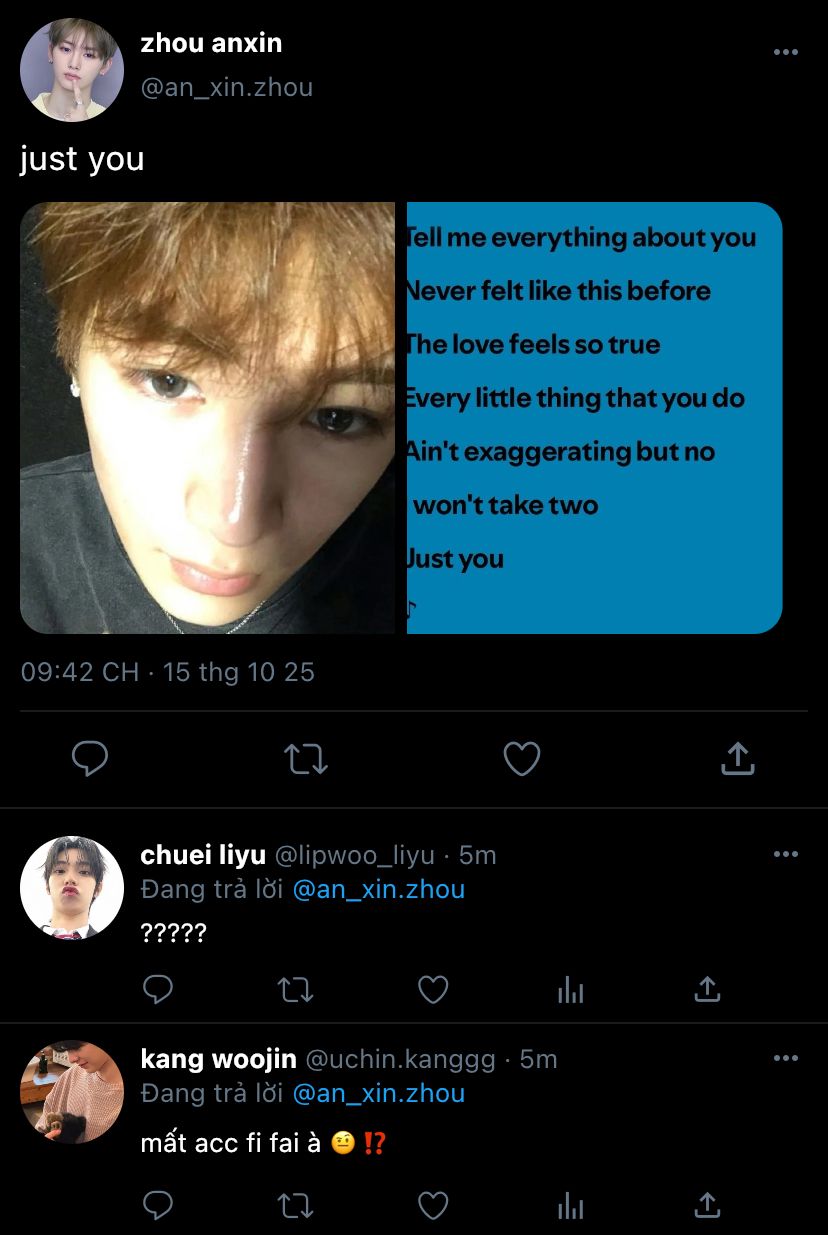Viewport: 828px width, 1235px height.
Task: Share chuei liyu's "?????" reply
Action: [x=707, y=990]
